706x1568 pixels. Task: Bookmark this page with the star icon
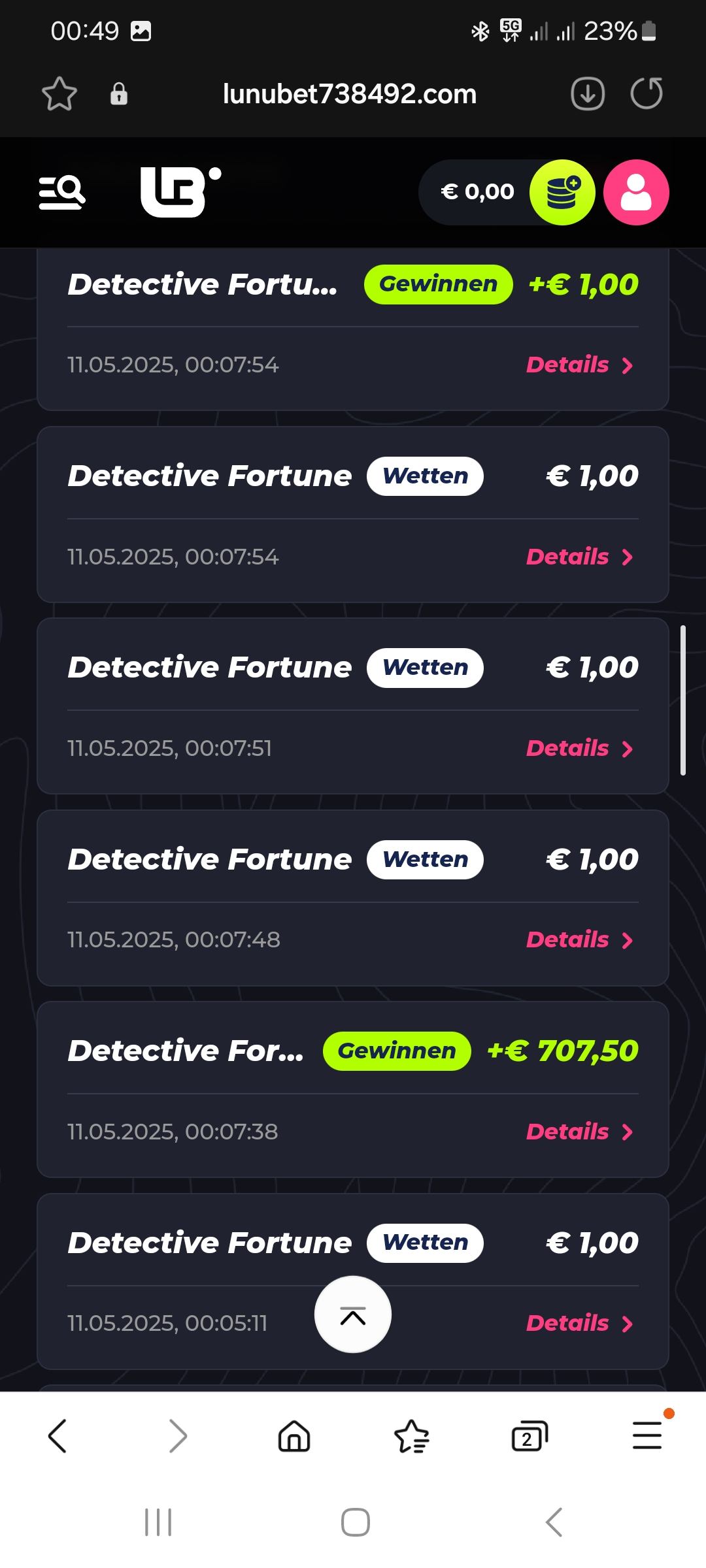coord(59,94)
